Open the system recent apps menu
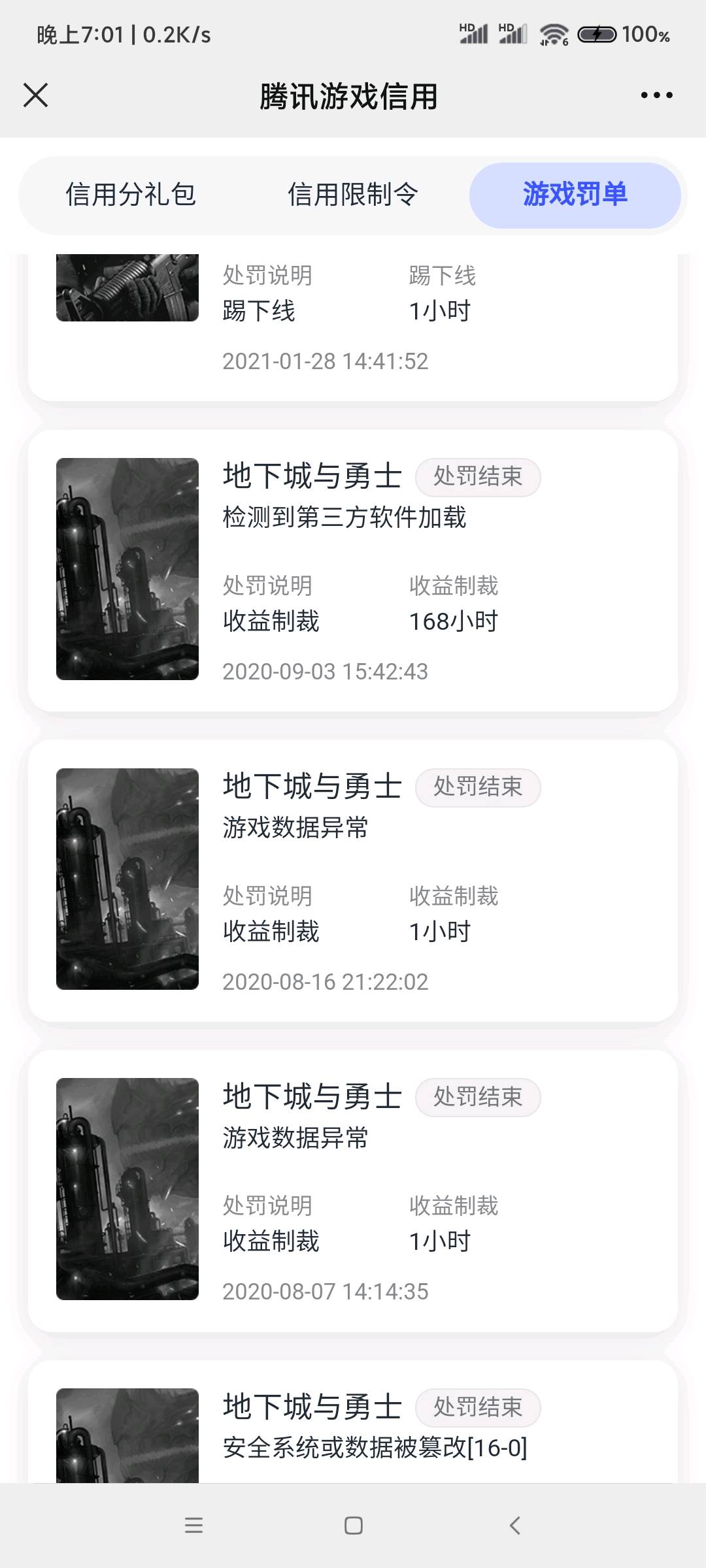706x1568 pixels. pyautogui.click(x=193, y=1526)
